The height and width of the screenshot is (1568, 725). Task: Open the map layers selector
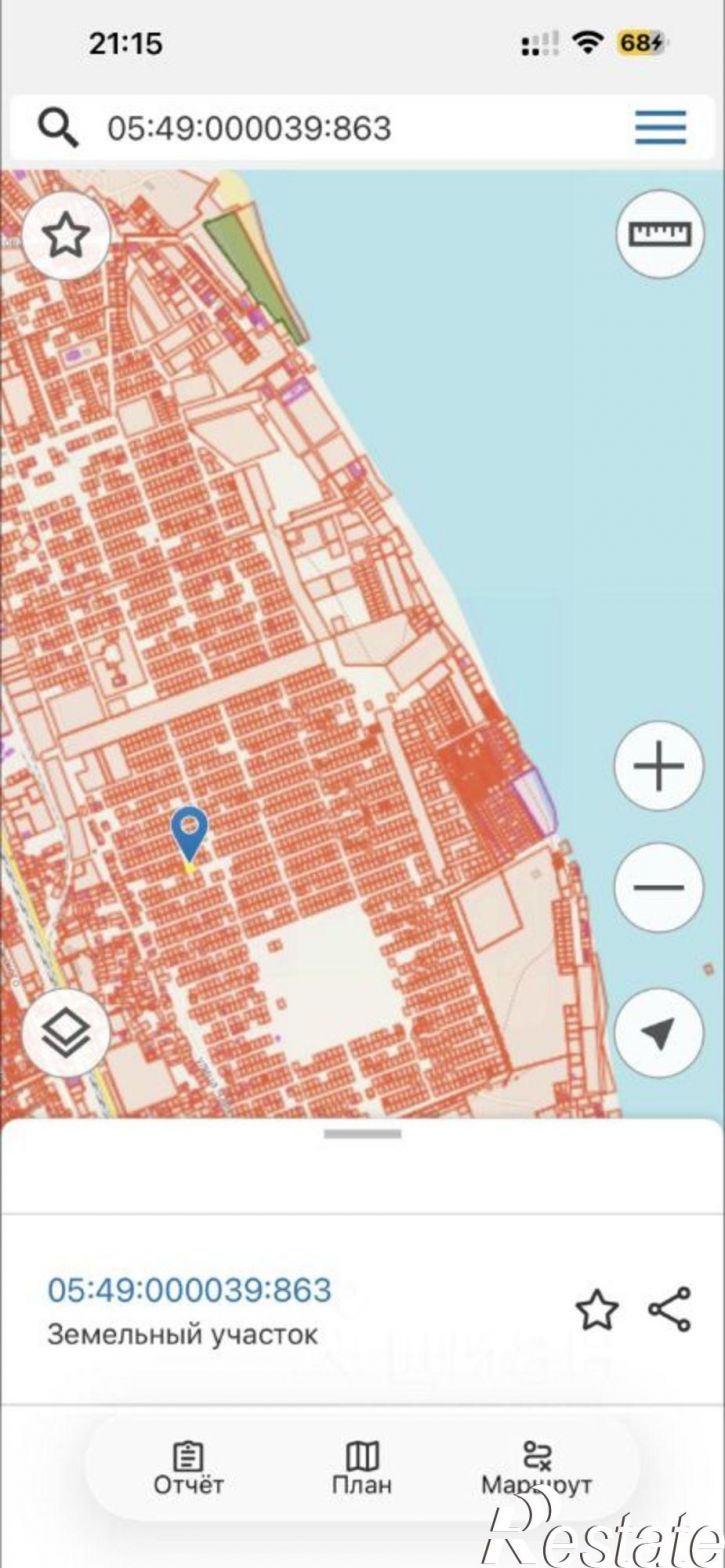point(66,1034)
